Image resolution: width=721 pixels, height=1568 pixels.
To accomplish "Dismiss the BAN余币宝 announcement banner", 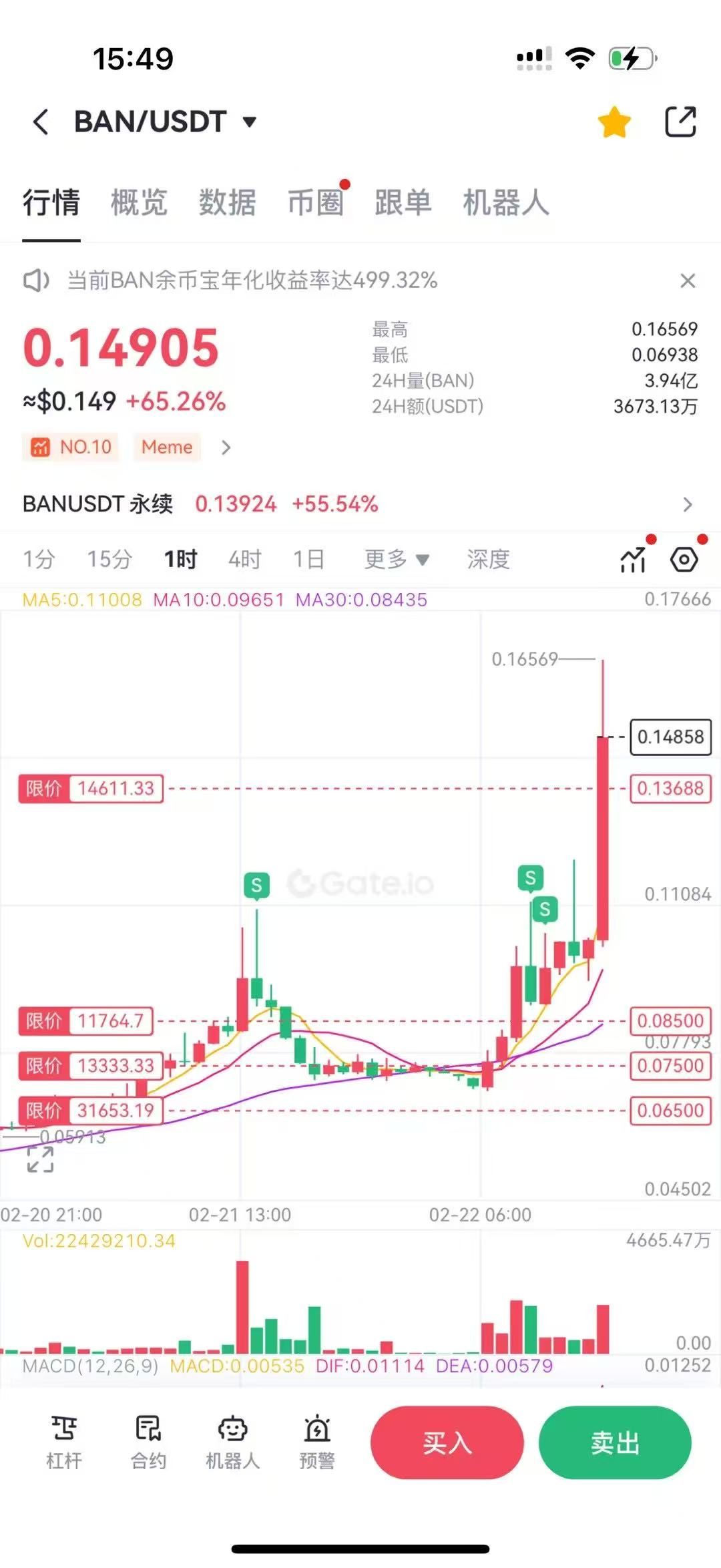I will [x=688, y=280].
